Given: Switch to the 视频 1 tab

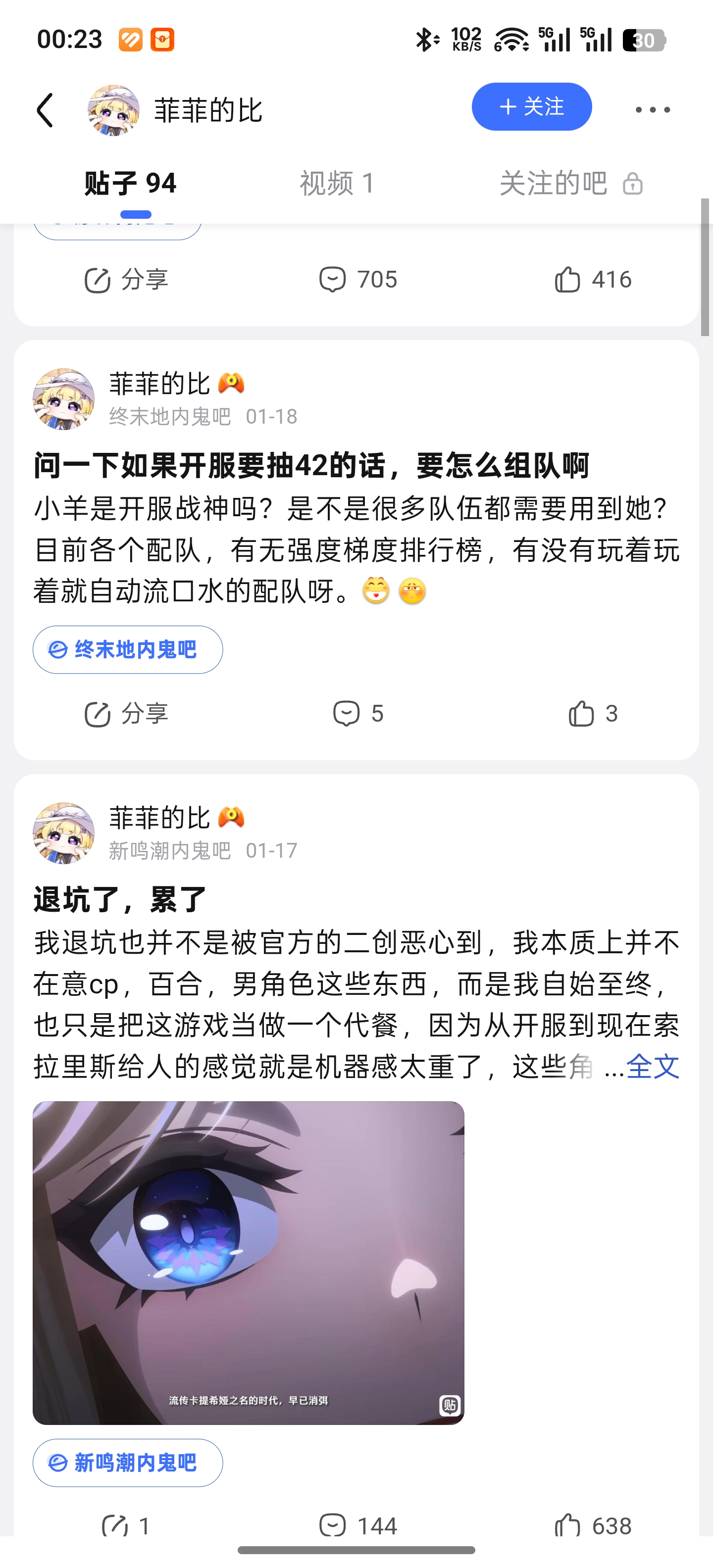Looking at the screenshot, I should coord(337,183).
